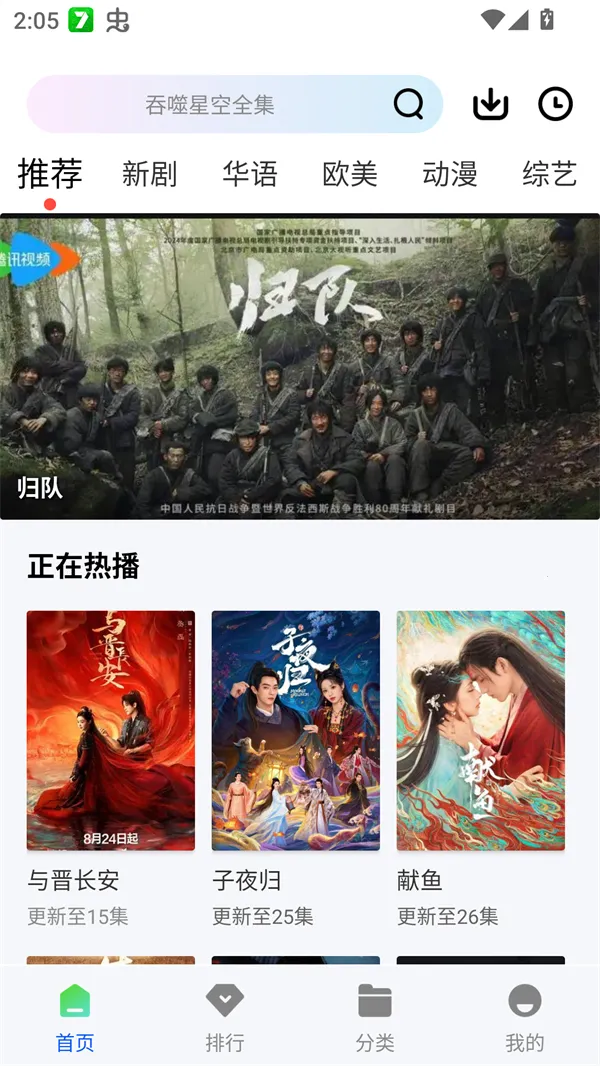Viewport: 600px width, 1066px height.
Task: Switch to the 动漫 tab
Action: (x=450, y=174)
